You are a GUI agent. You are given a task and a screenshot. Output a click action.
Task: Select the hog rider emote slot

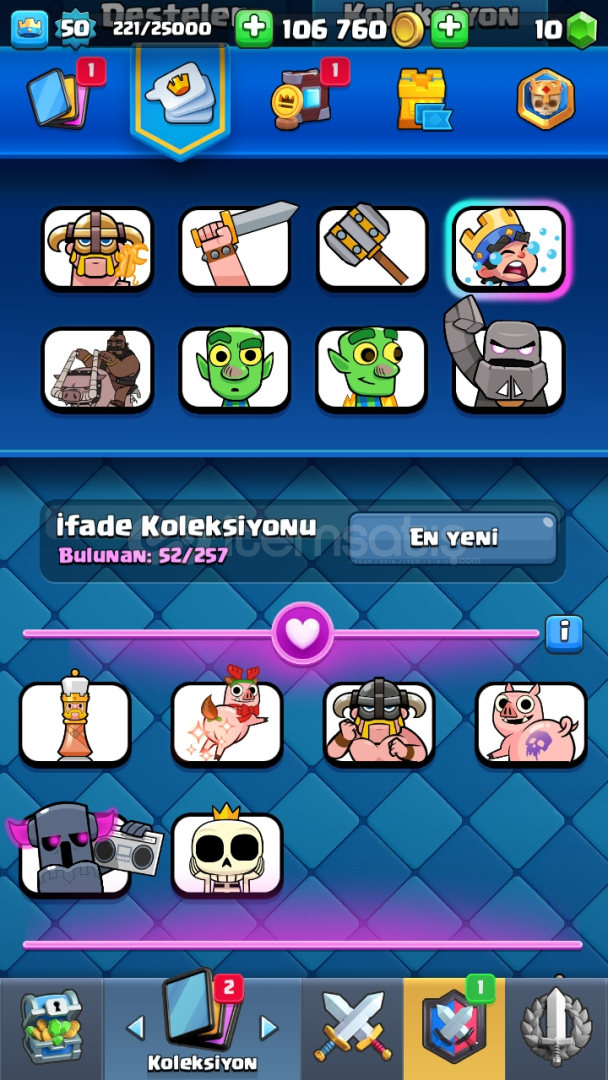(97, 370)
